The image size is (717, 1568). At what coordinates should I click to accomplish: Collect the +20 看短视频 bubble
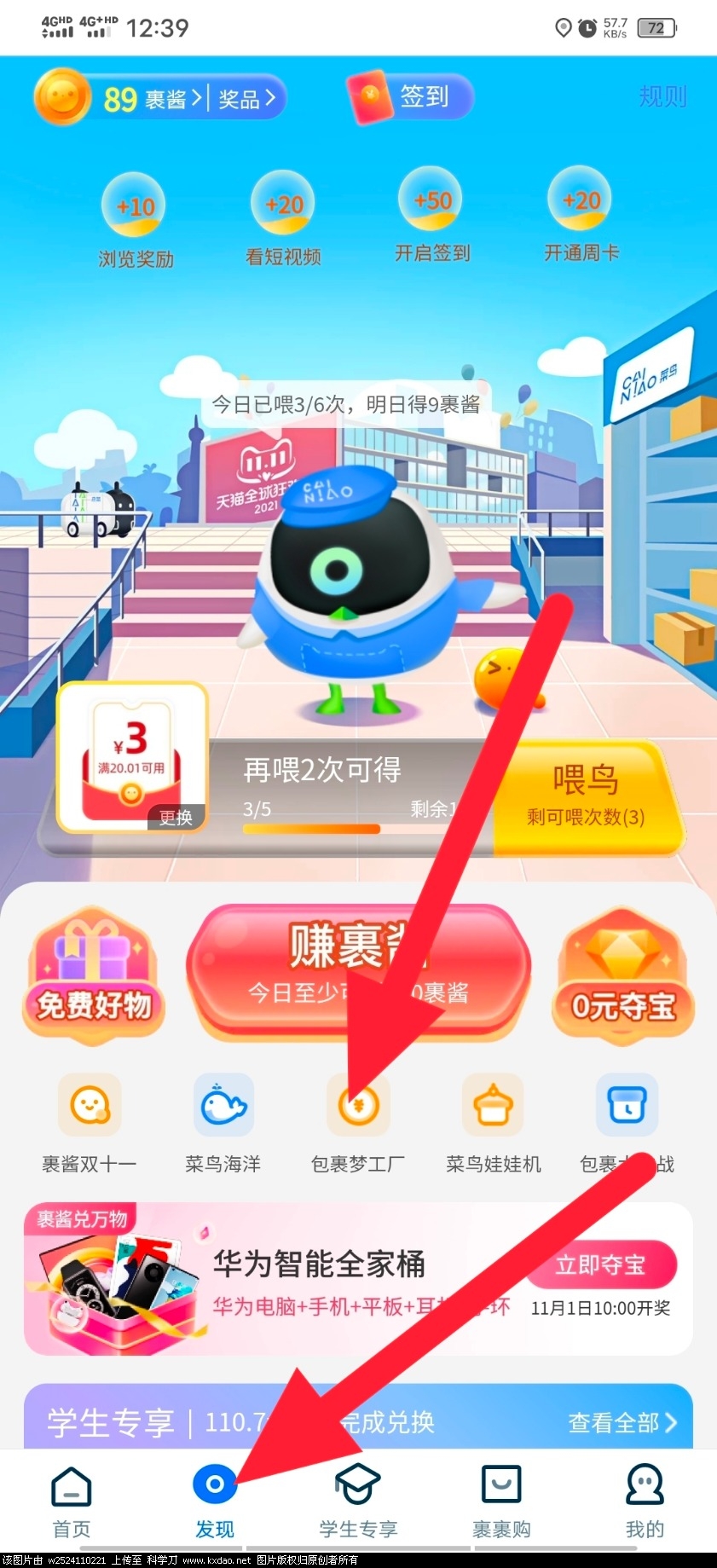pos(283,205)
